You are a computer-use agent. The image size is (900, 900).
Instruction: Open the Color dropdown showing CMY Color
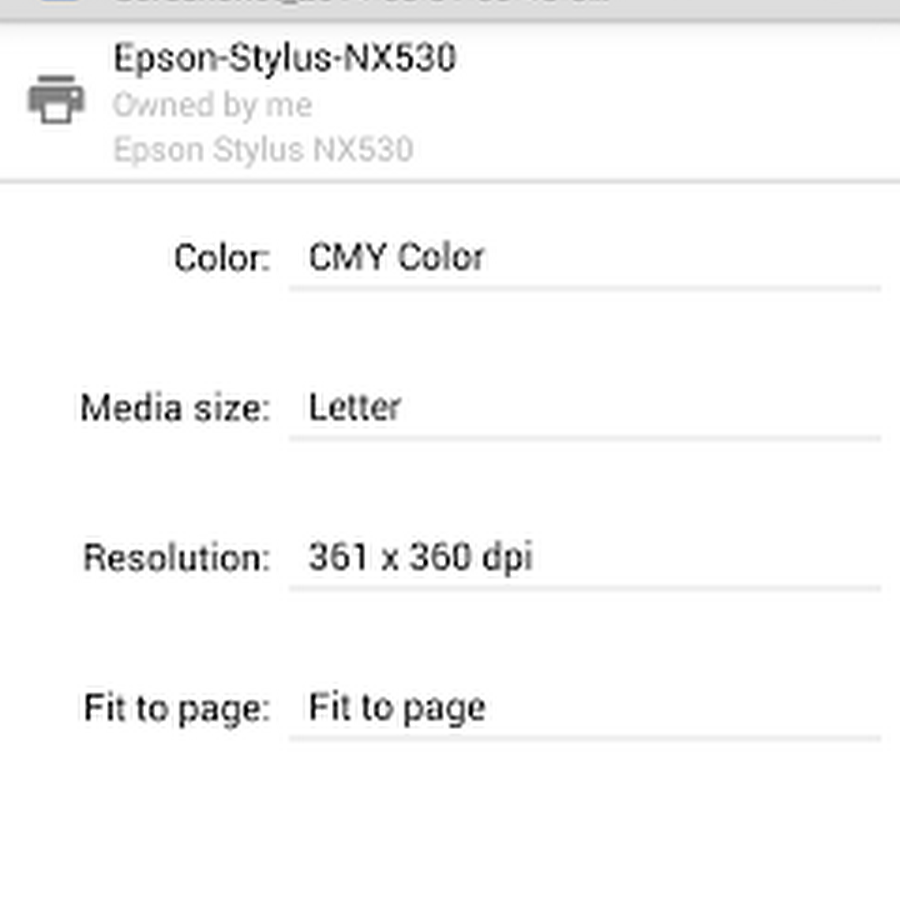(x=584, y=258)
